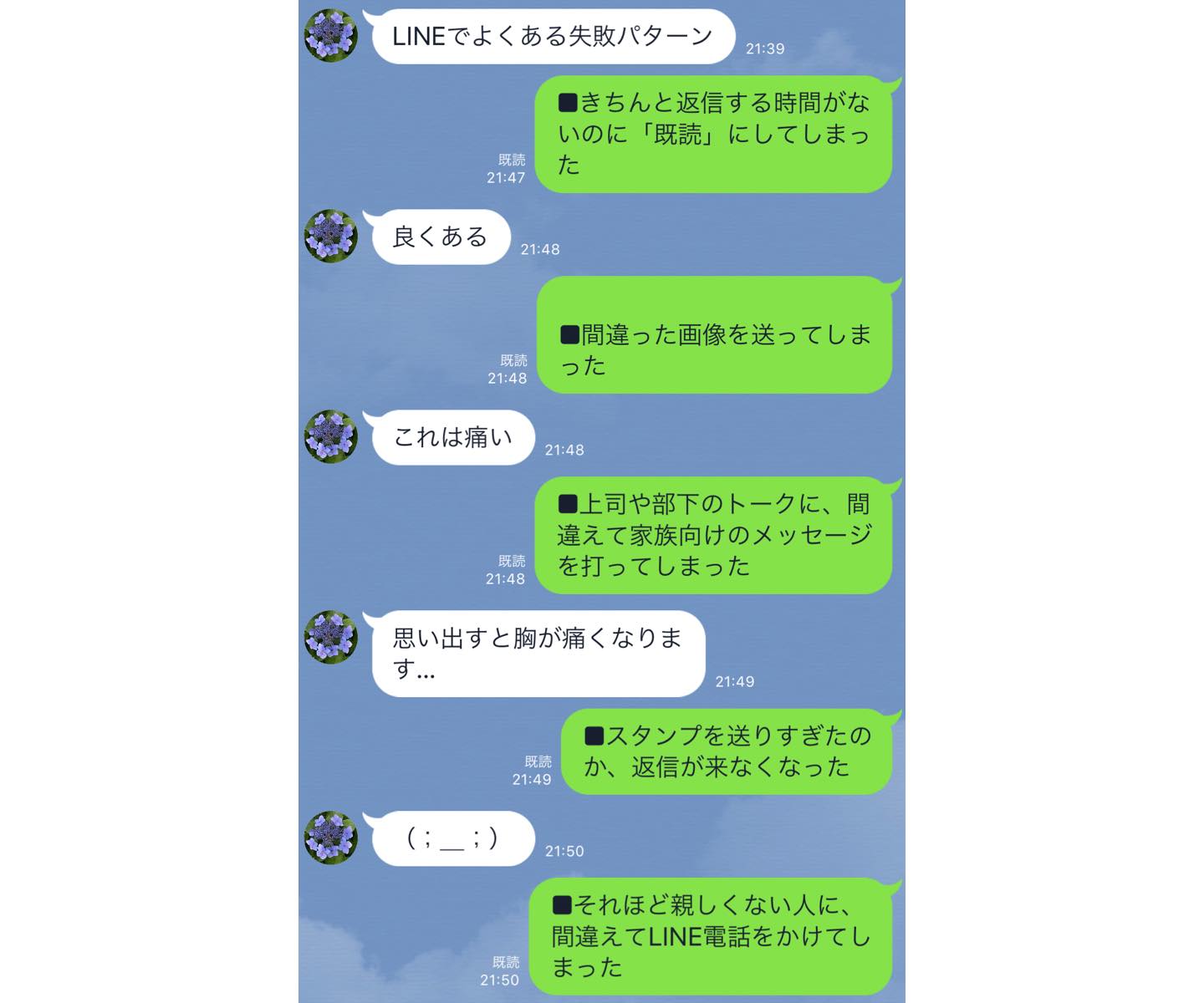1204x1003 pixels.
Task: Open avatar beside 思い出すと胸が痛くなります message
Action: click(x=331, y=638)
